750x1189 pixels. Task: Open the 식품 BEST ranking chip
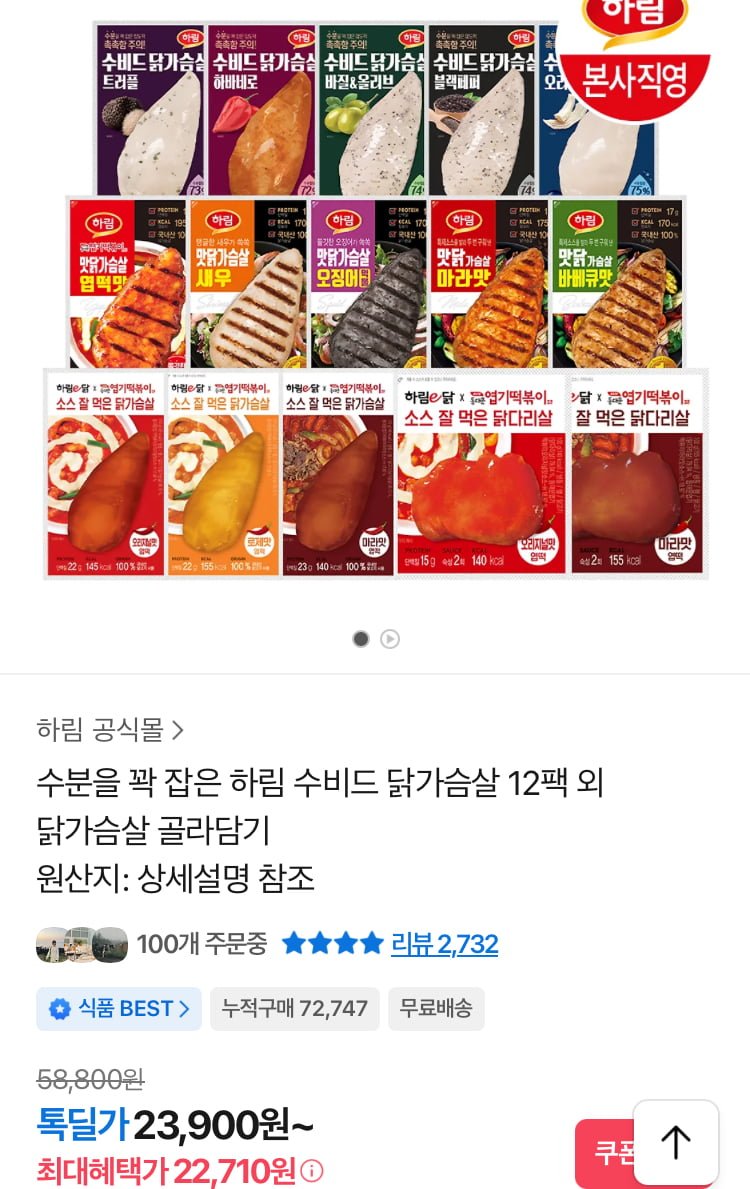point(119,1009)
